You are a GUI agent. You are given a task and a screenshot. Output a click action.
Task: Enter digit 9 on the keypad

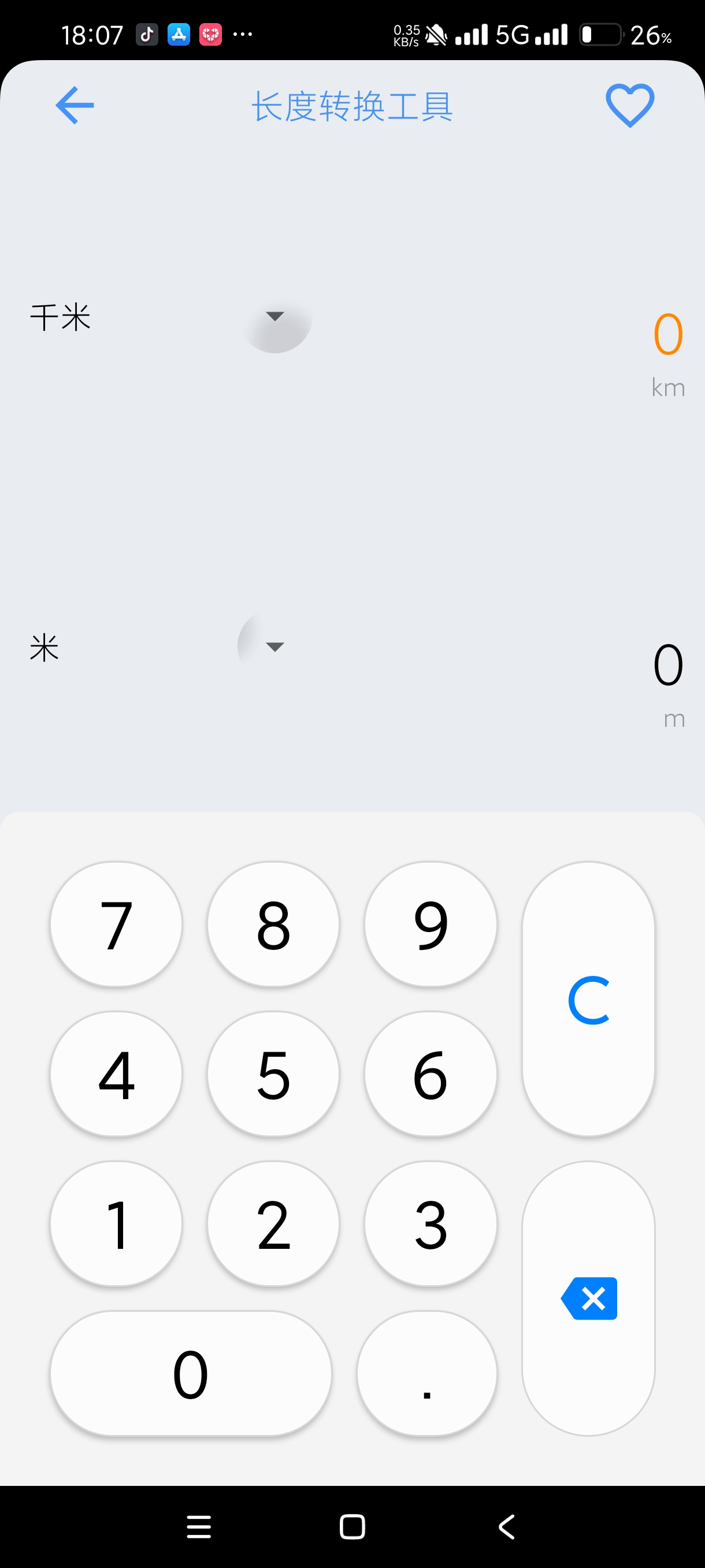pyautogui.click(x=431, y=924)
